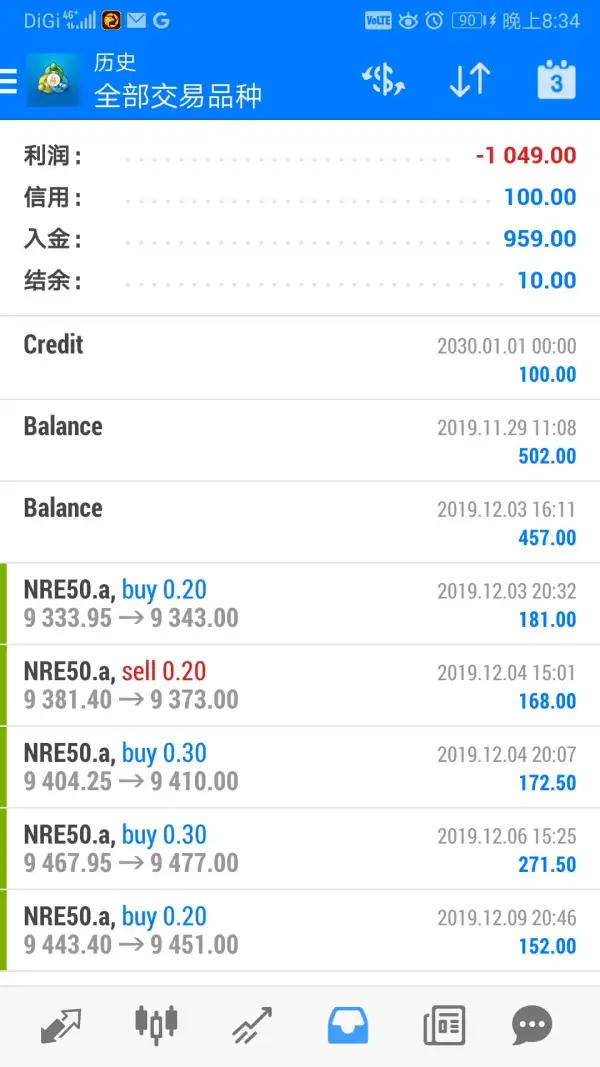The width and height of the screenshot is (600, 1067).
Task: Switch to the News tab
Action: (x=444, y=1025)
